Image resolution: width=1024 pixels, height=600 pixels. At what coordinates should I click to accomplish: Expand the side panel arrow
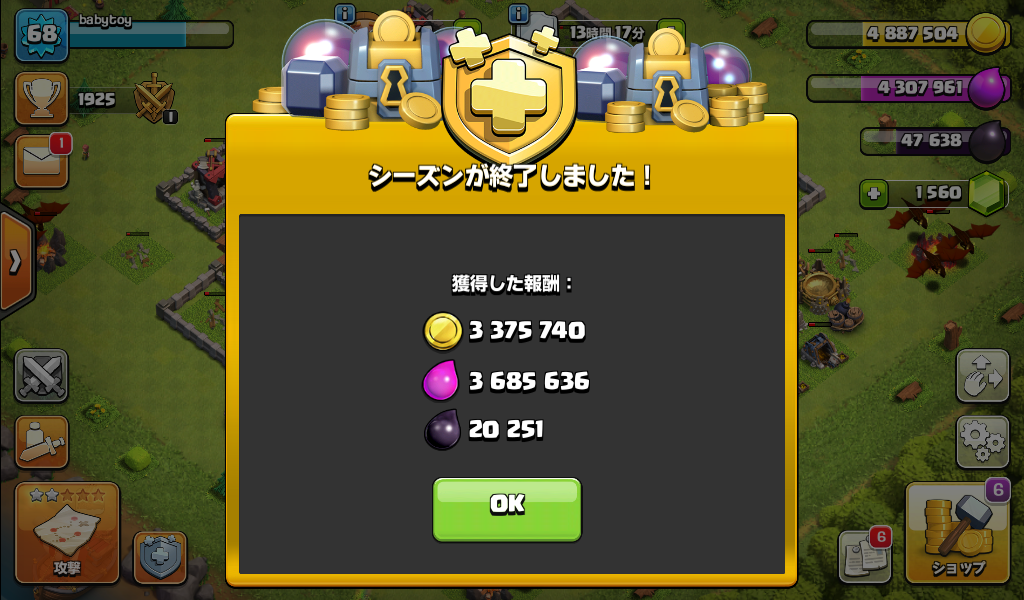coord(15,262)
